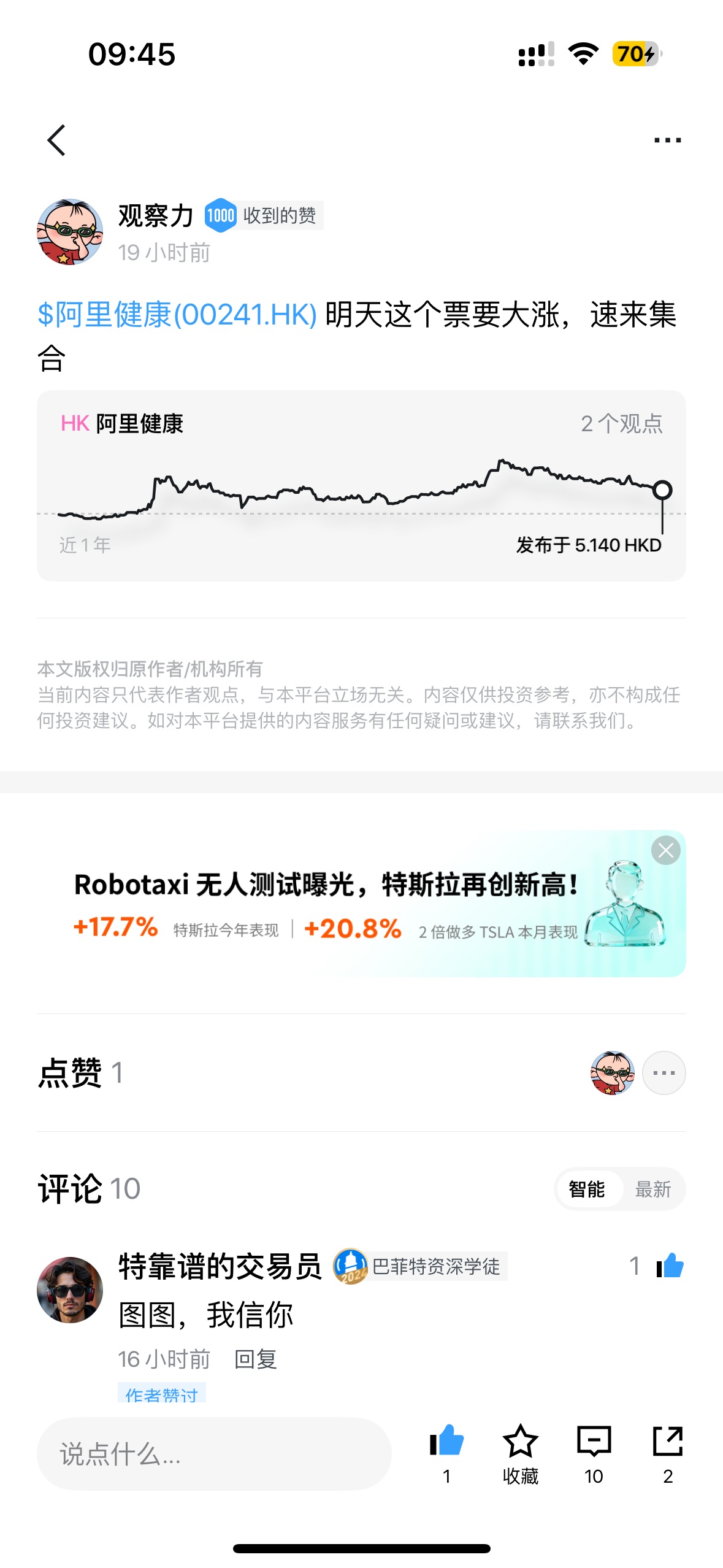Sort comments by 智能
Screen dimensions: 723x1568
587,1189
